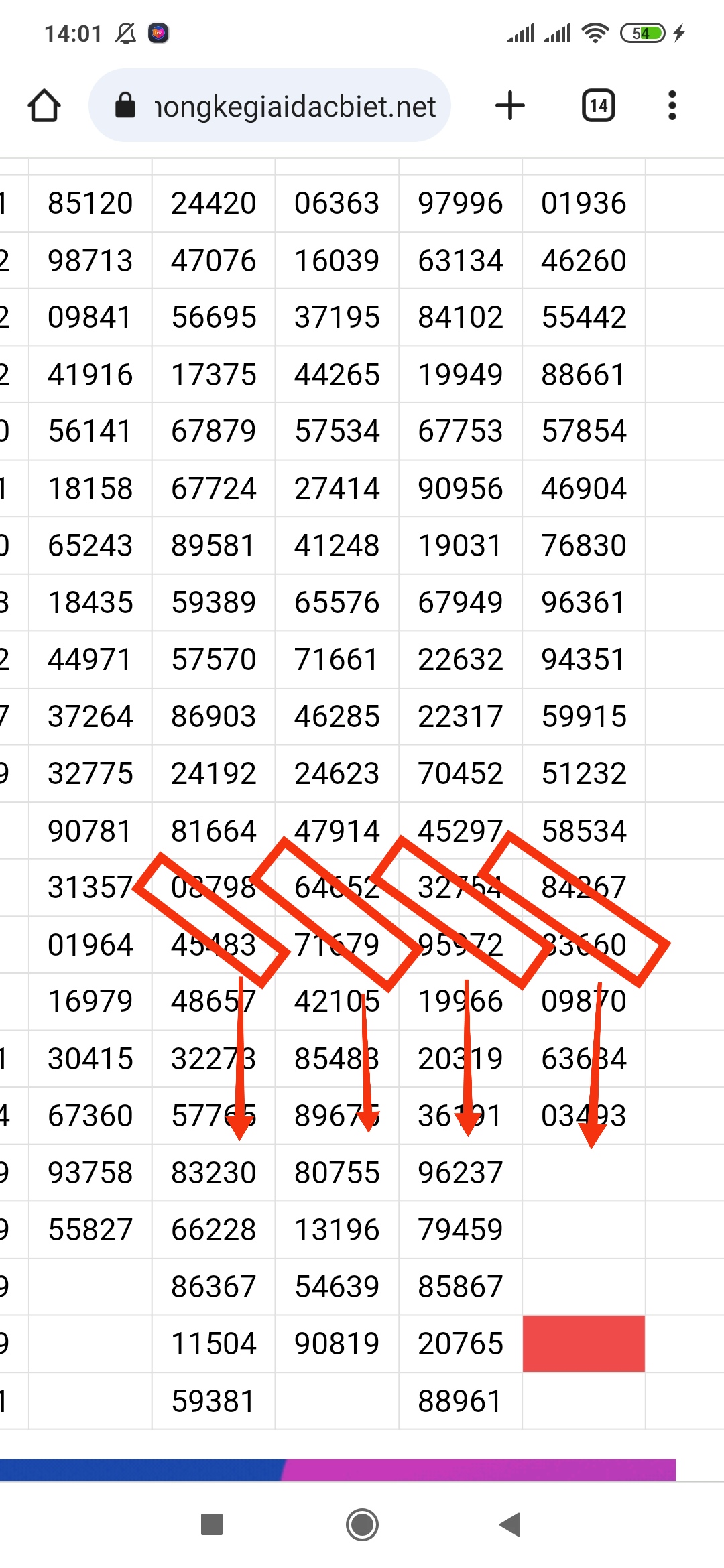Tap the URL address bar
Screen dimensions: 724x1568
269,106
